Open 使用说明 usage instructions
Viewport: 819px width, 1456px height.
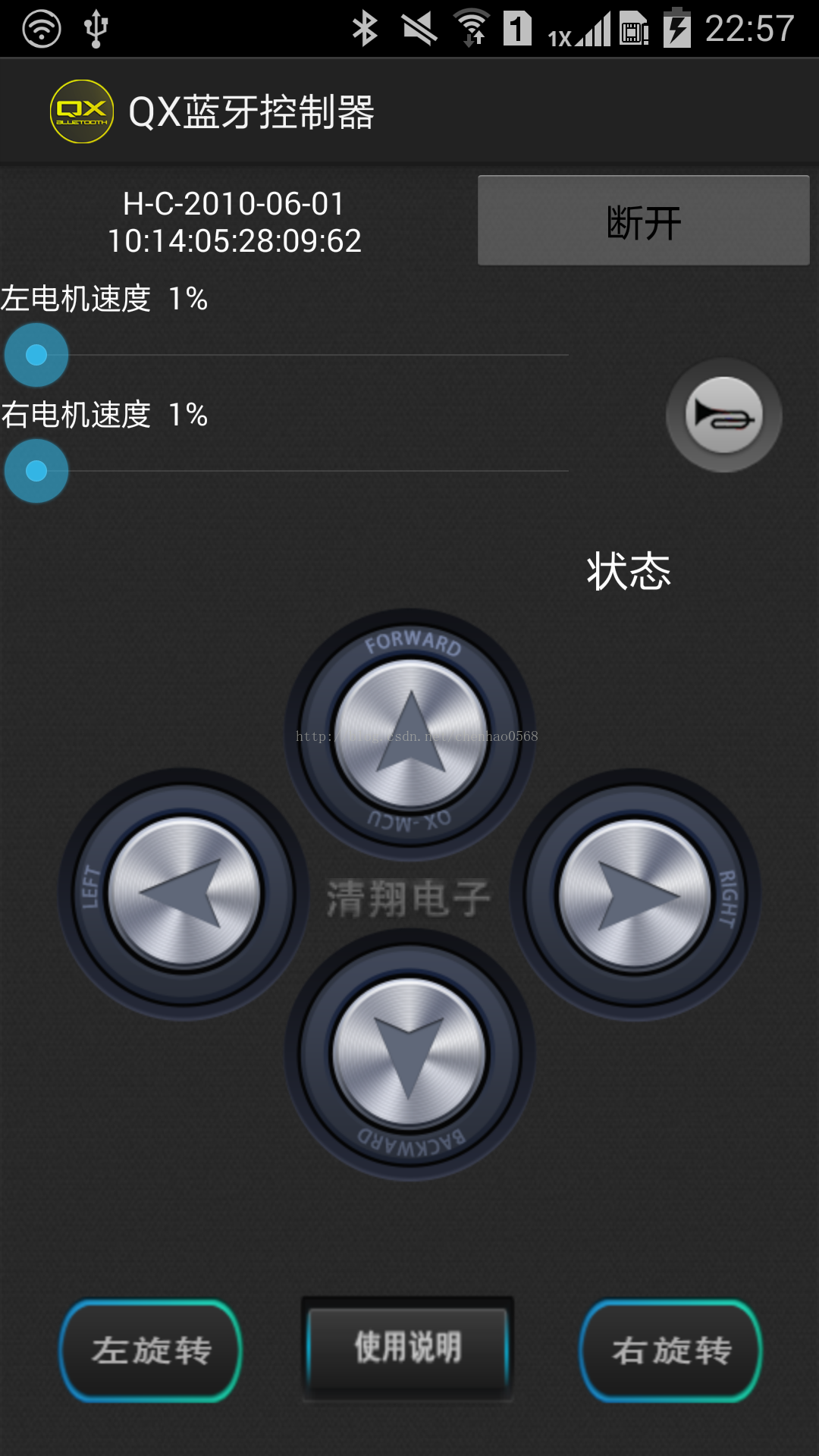click(408, 1348)
